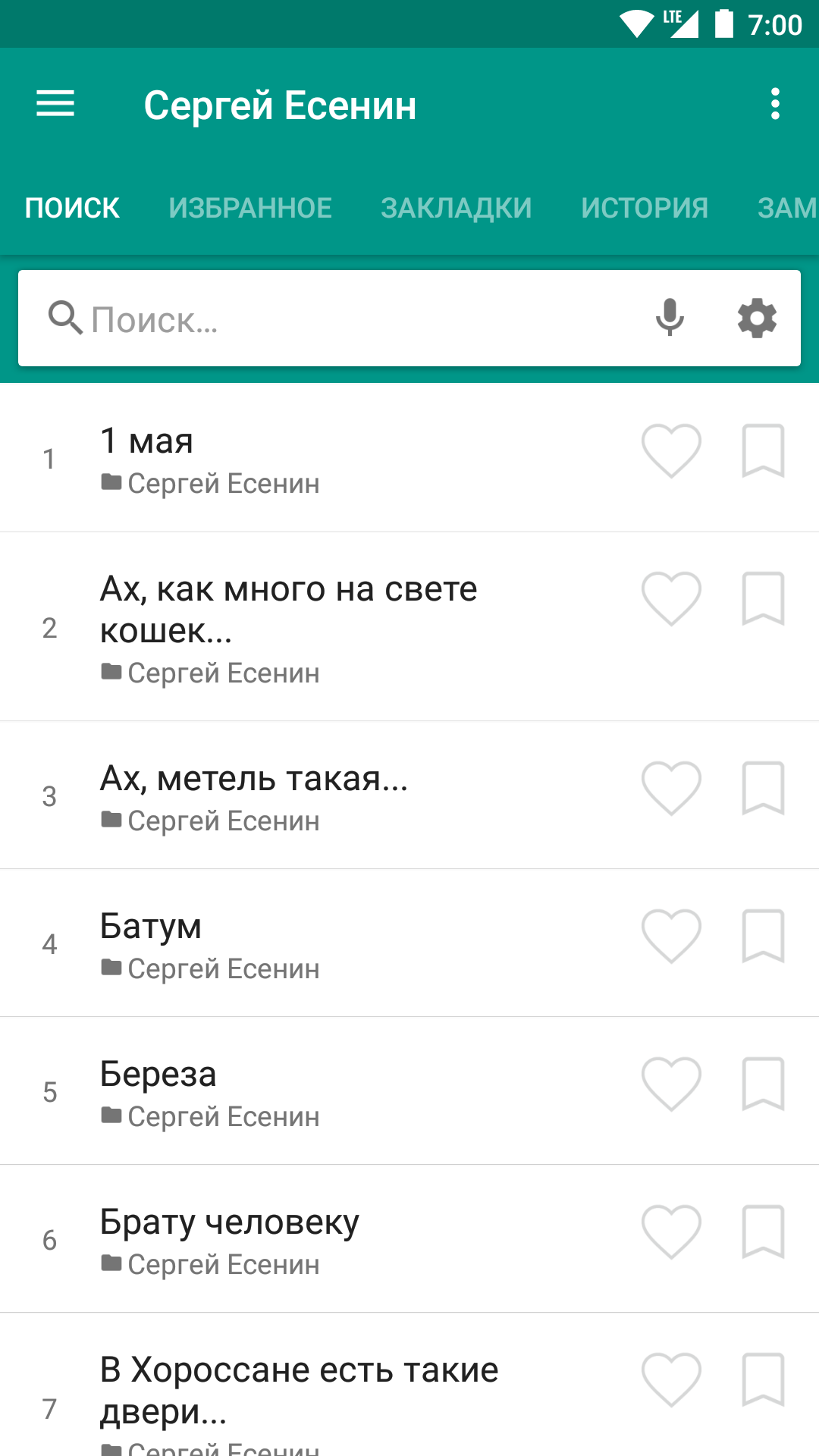This screenshot has height=1456, width=819.
Task: Mark «Береза» as favorite
Action: 671,1084
